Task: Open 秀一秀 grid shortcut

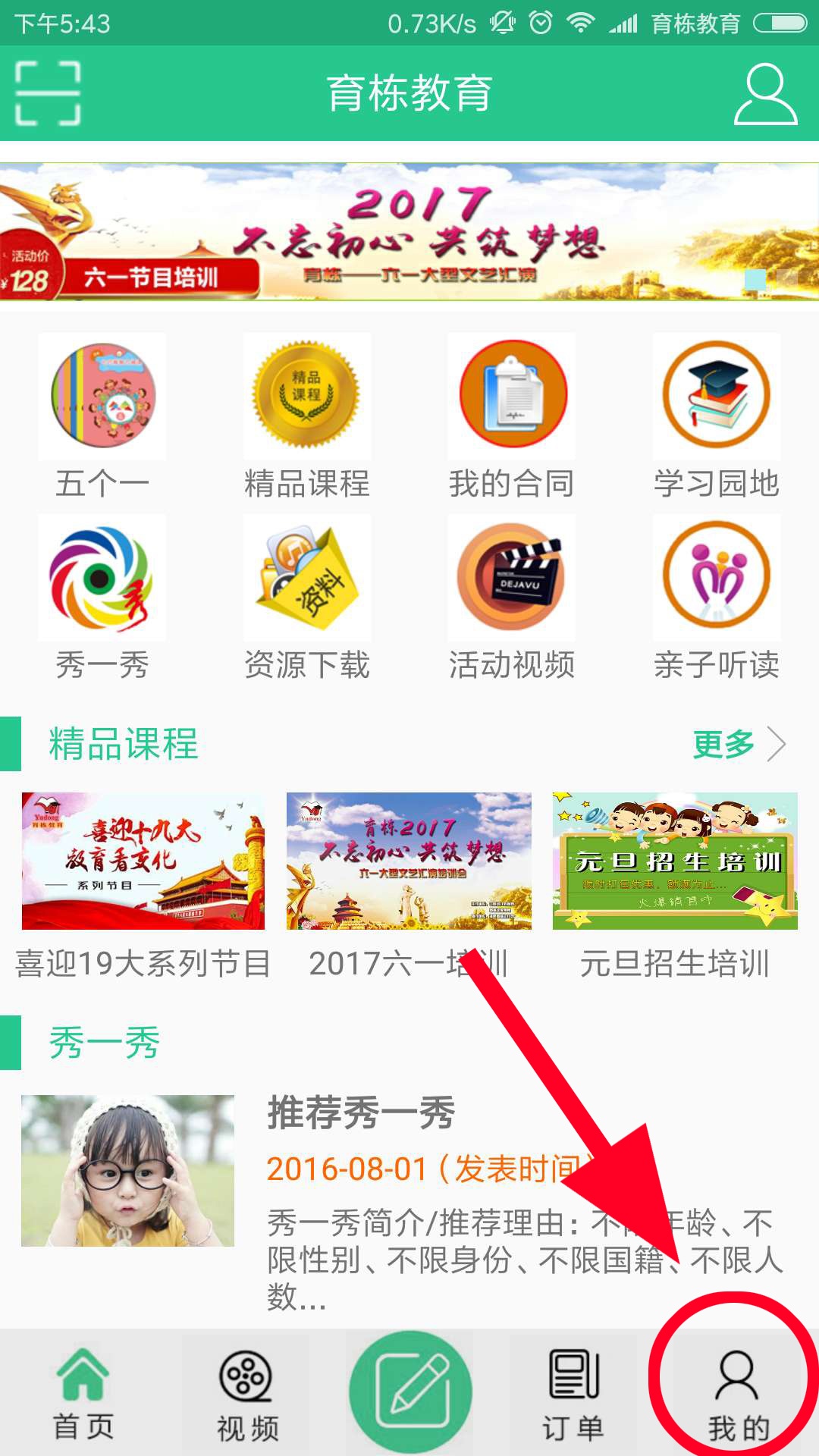Action: point(102,598)
